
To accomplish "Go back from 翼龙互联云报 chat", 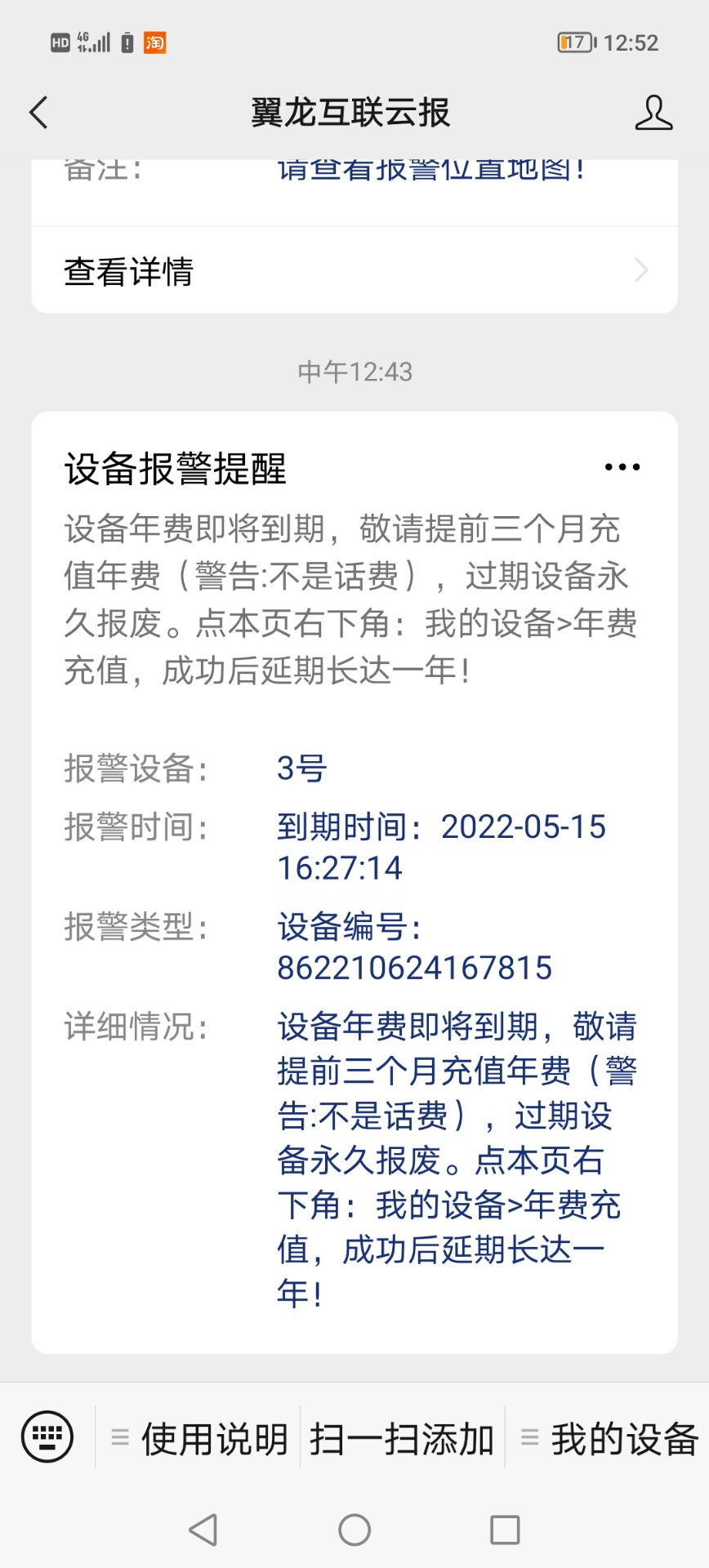I will point(38,113).
